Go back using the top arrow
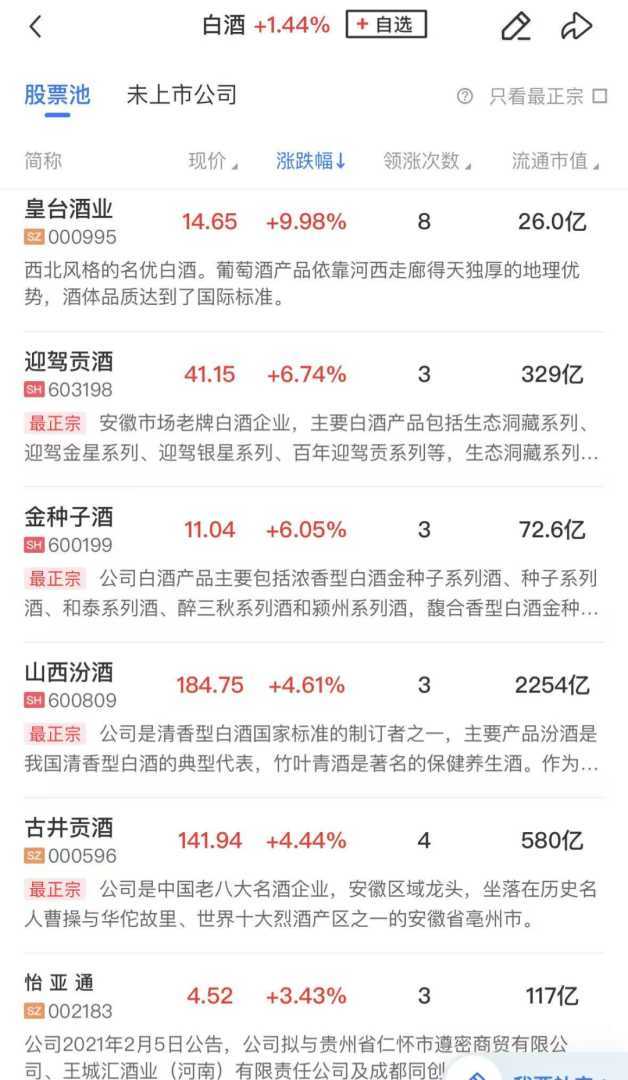Screen dimensions: 628x1080 pyautogui.click(x=36, y=27)
